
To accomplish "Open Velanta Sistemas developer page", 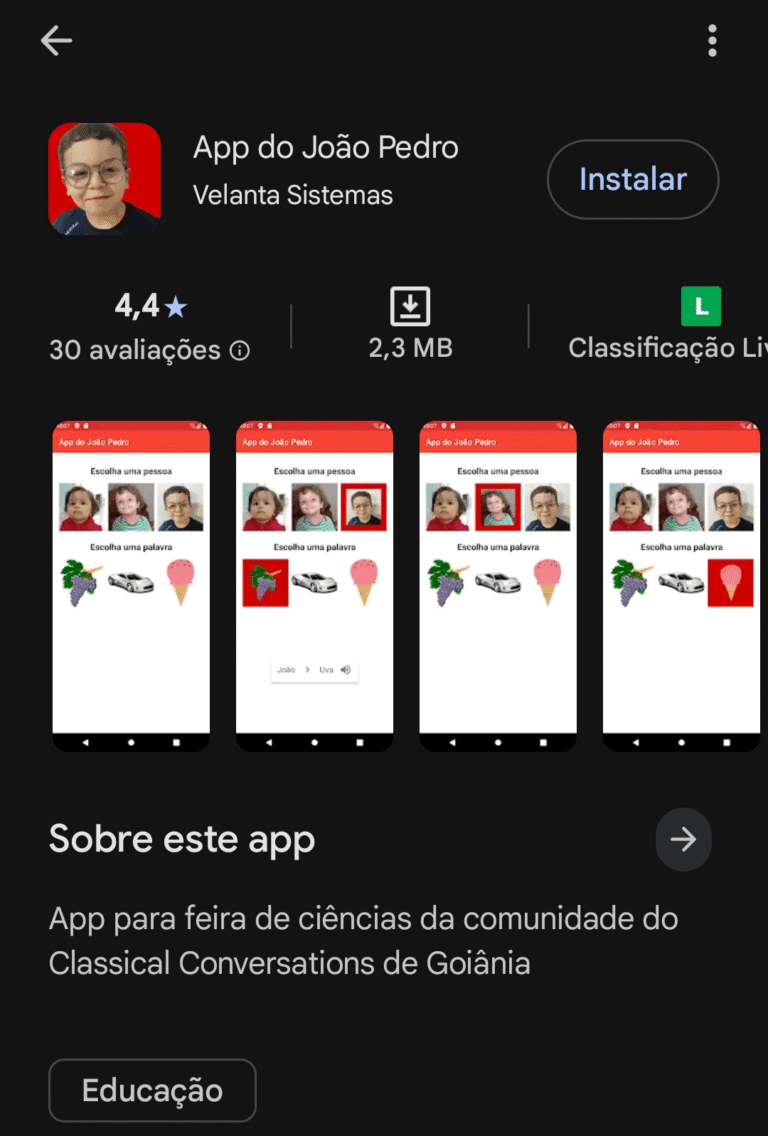I will [x=292, y=194].
